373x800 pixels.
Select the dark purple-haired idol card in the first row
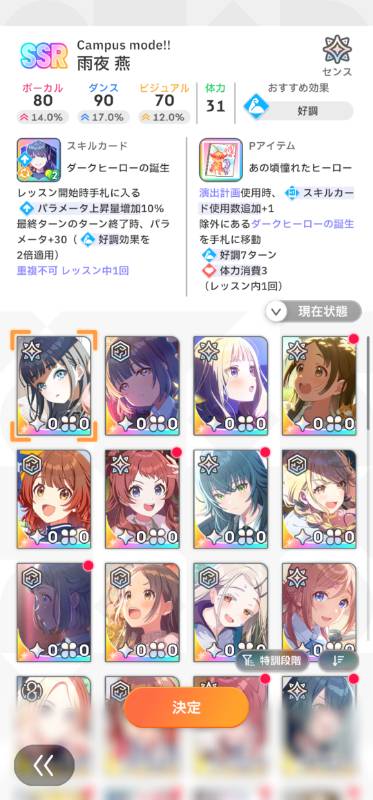[142, 385]
